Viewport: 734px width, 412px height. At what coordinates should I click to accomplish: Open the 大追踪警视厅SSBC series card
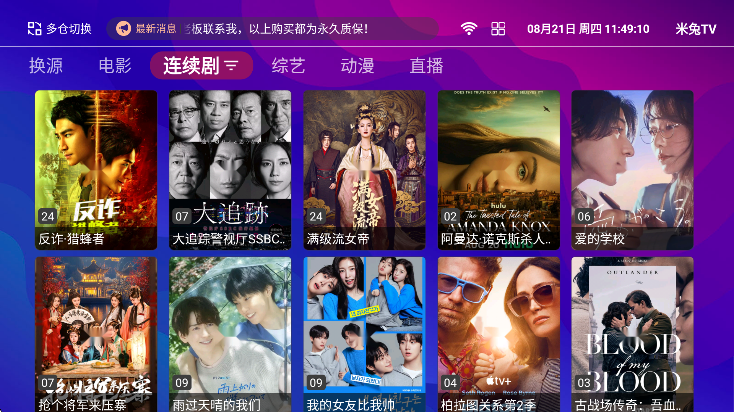coord(230,168)
